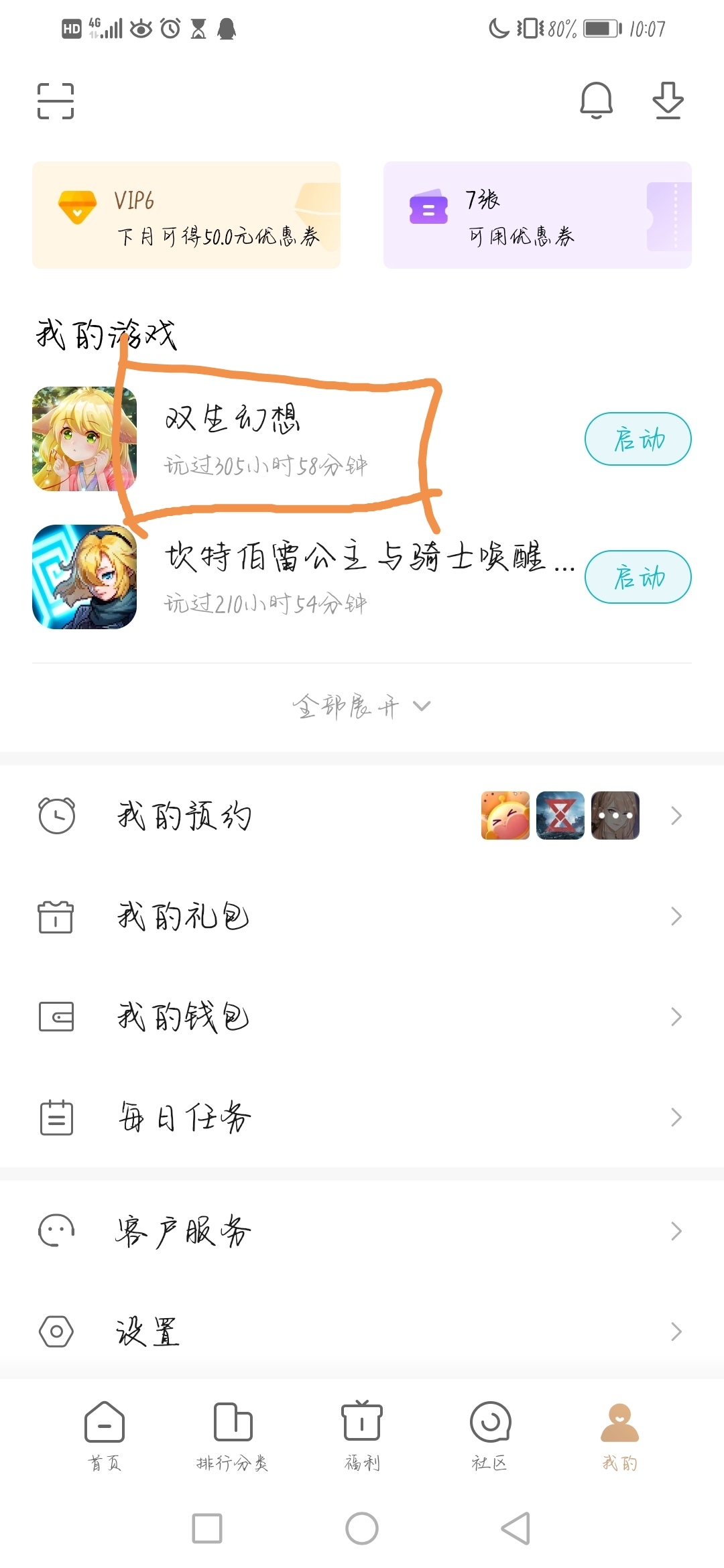This screenshot has height=1568, width=724.
Task: Expand 全部展开 to show all games
Action: click(x=362, y=705)
